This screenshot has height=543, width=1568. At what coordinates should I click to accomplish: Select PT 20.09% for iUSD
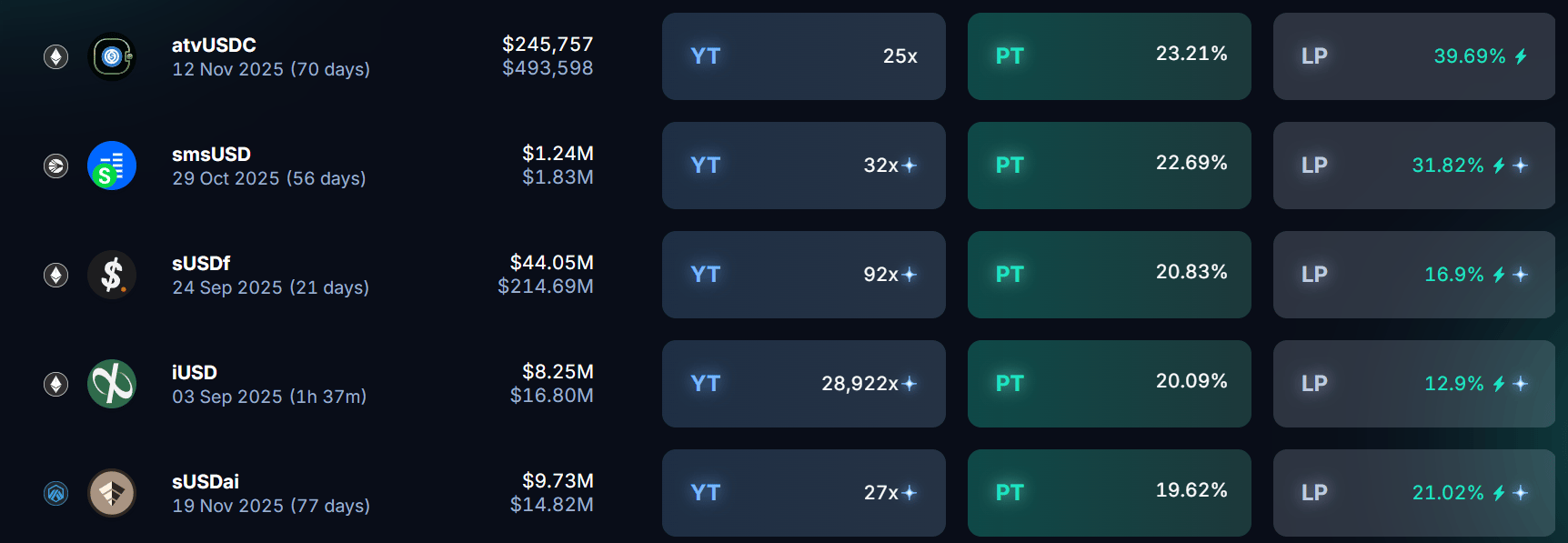1109,384
